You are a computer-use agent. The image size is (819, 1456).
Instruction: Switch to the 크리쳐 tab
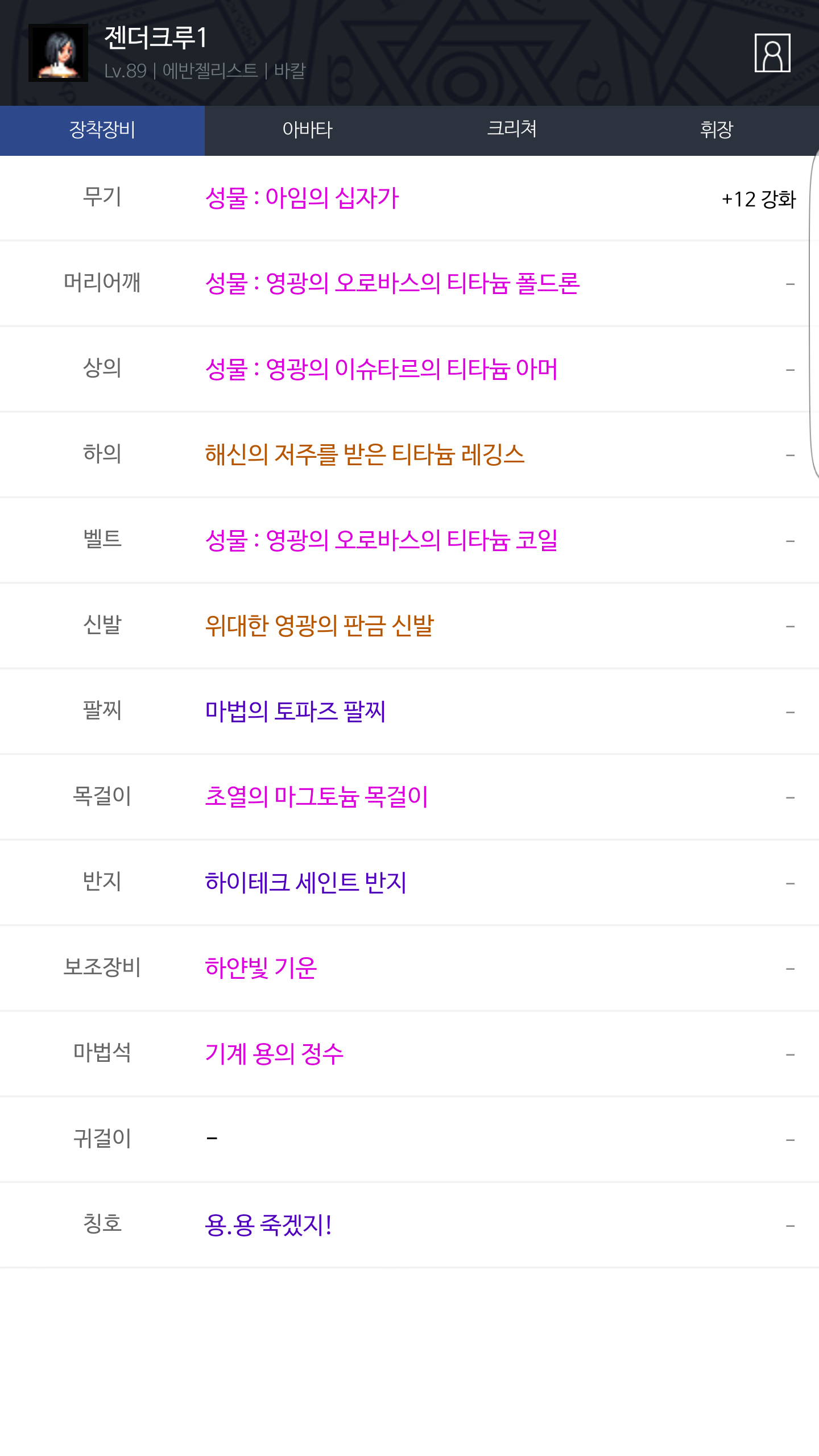pyautogui.click(x=512, y=130)
